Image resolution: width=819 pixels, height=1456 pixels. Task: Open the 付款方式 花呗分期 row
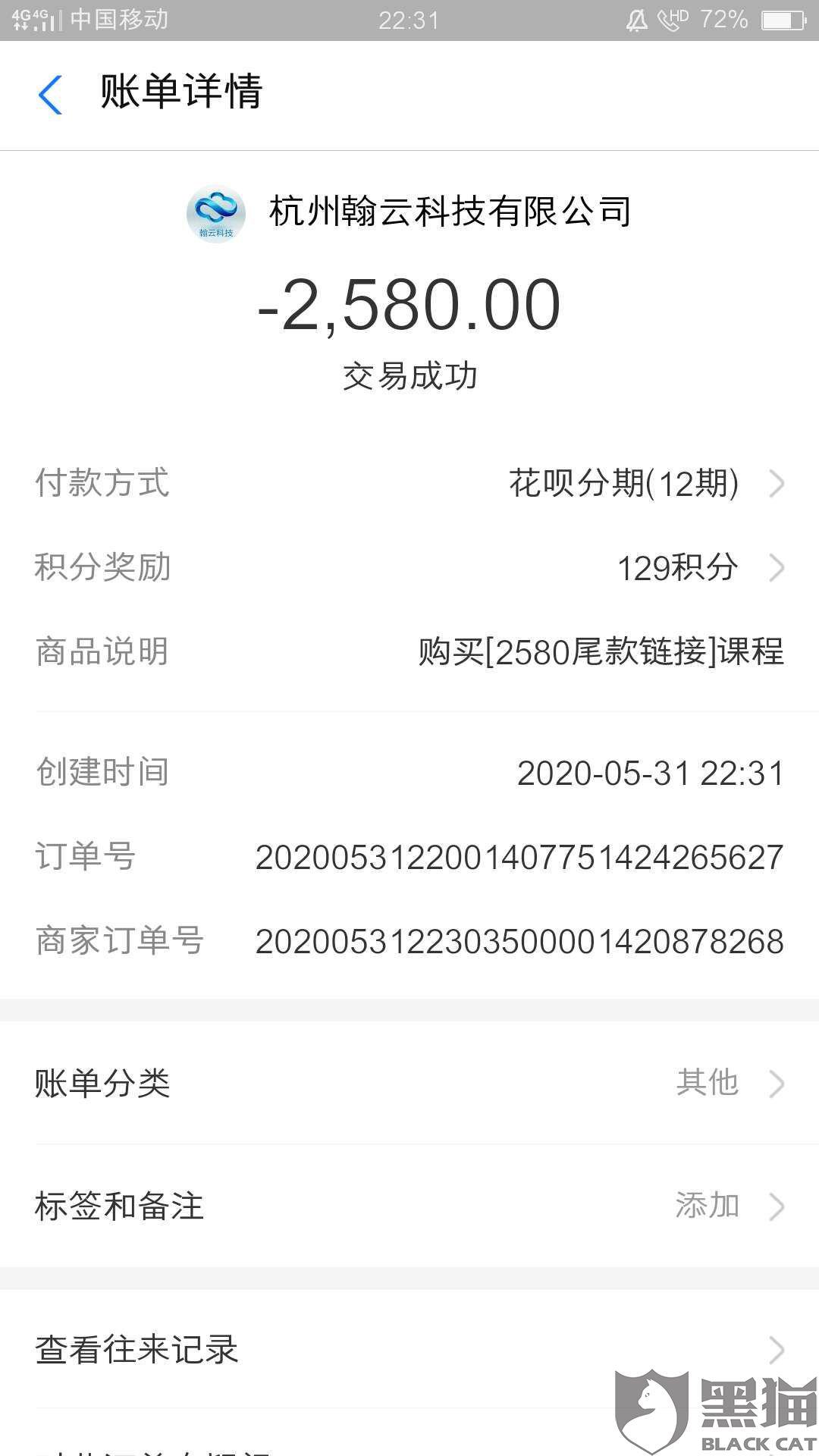pos(409,483)
